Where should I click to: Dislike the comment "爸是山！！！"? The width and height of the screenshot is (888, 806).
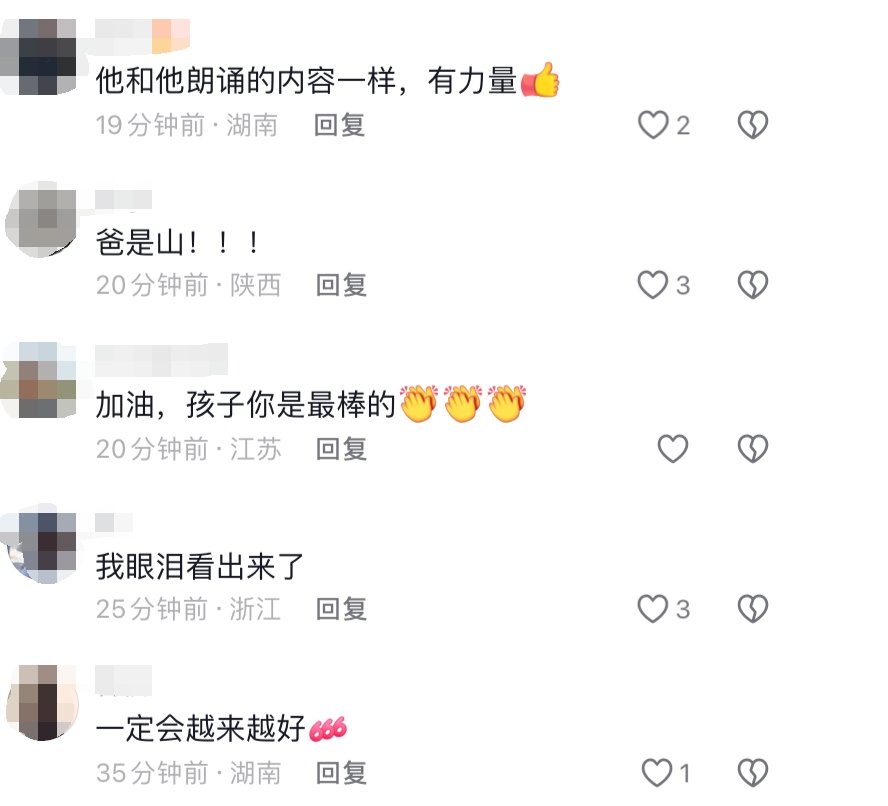(752, 285)
